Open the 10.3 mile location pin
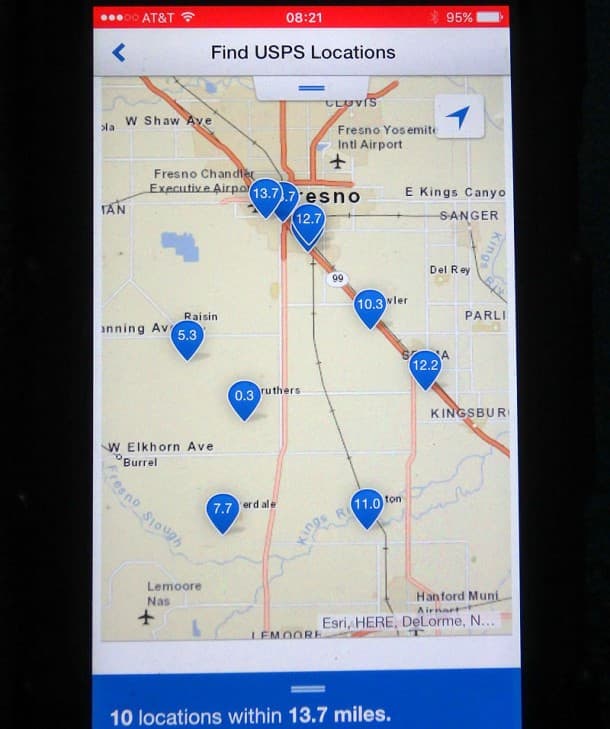 (370, 305)
